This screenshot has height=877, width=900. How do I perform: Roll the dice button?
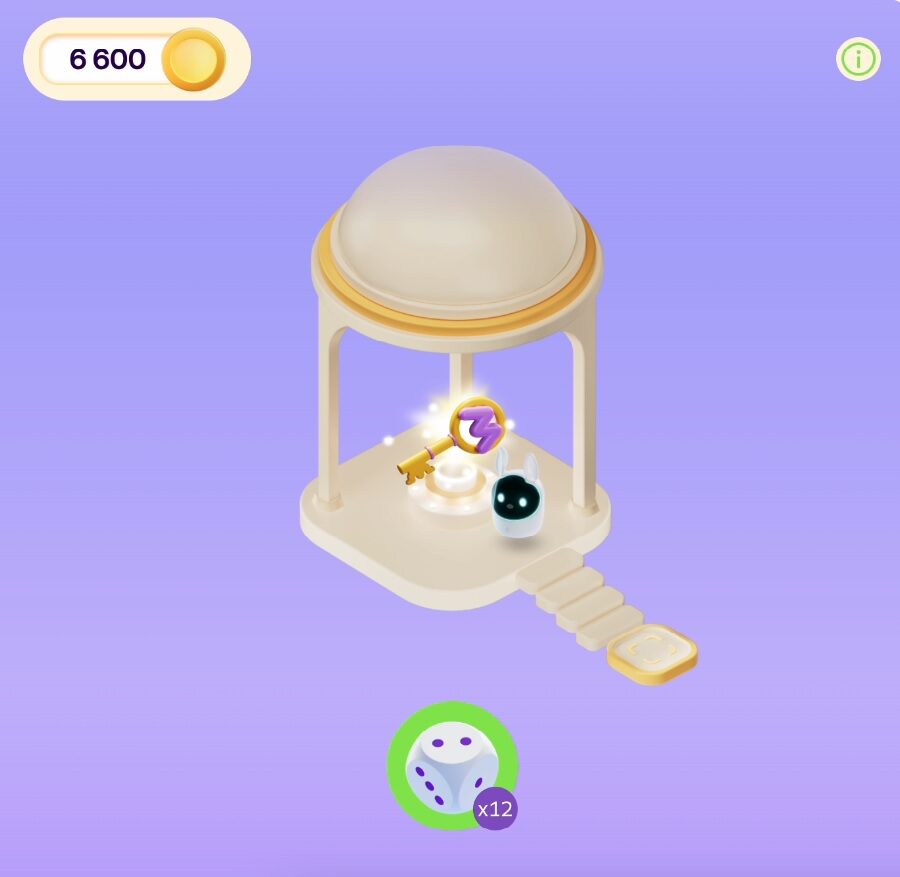coord(452,766)
